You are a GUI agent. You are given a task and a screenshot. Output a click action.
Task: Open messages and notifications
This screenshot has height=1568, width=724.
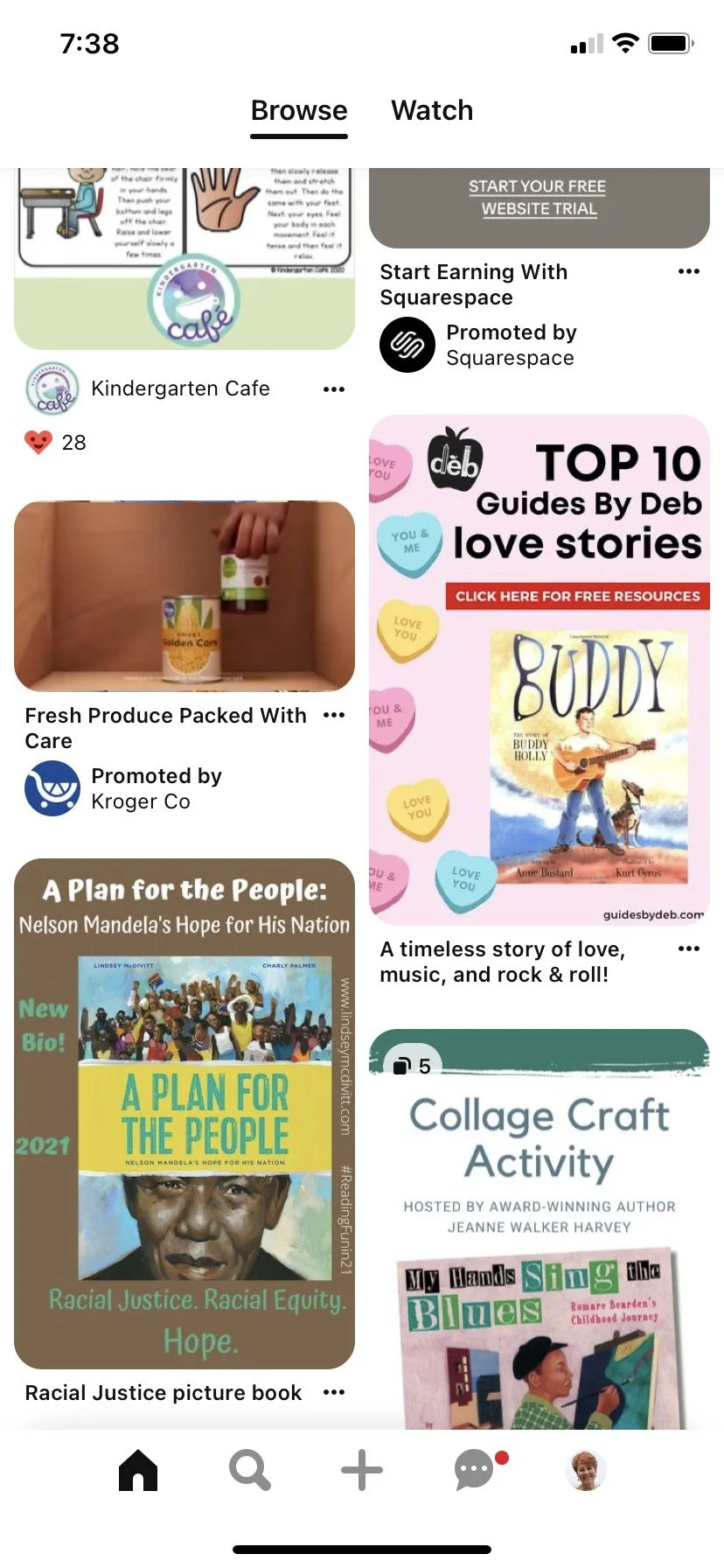475,1470
